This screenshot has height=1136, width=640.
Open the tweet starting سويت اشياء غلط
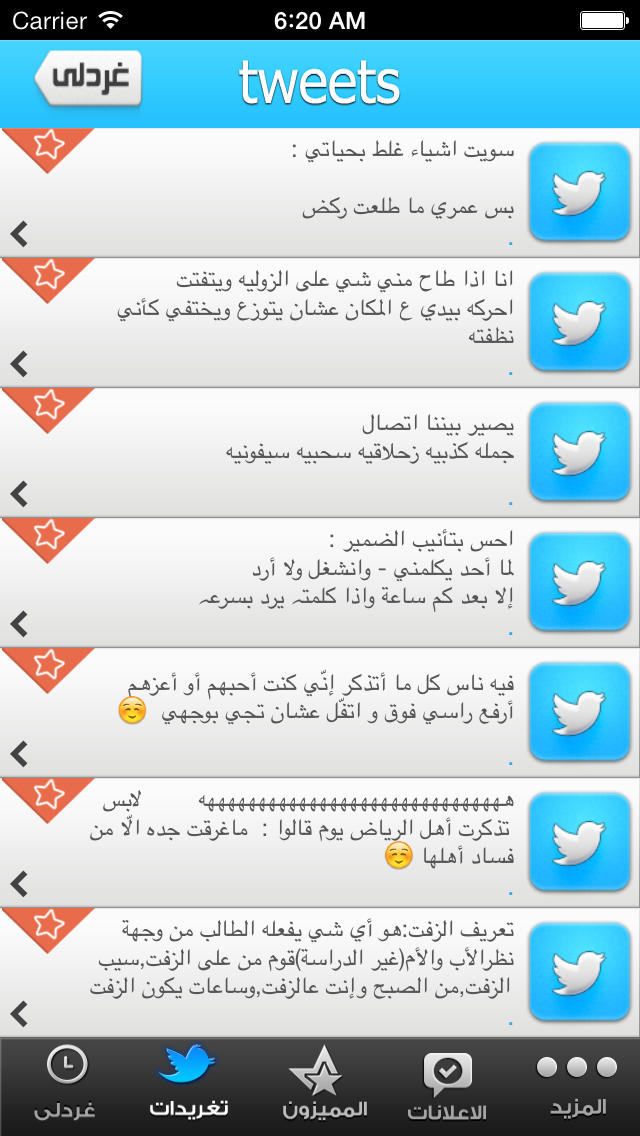coord(320,192)
